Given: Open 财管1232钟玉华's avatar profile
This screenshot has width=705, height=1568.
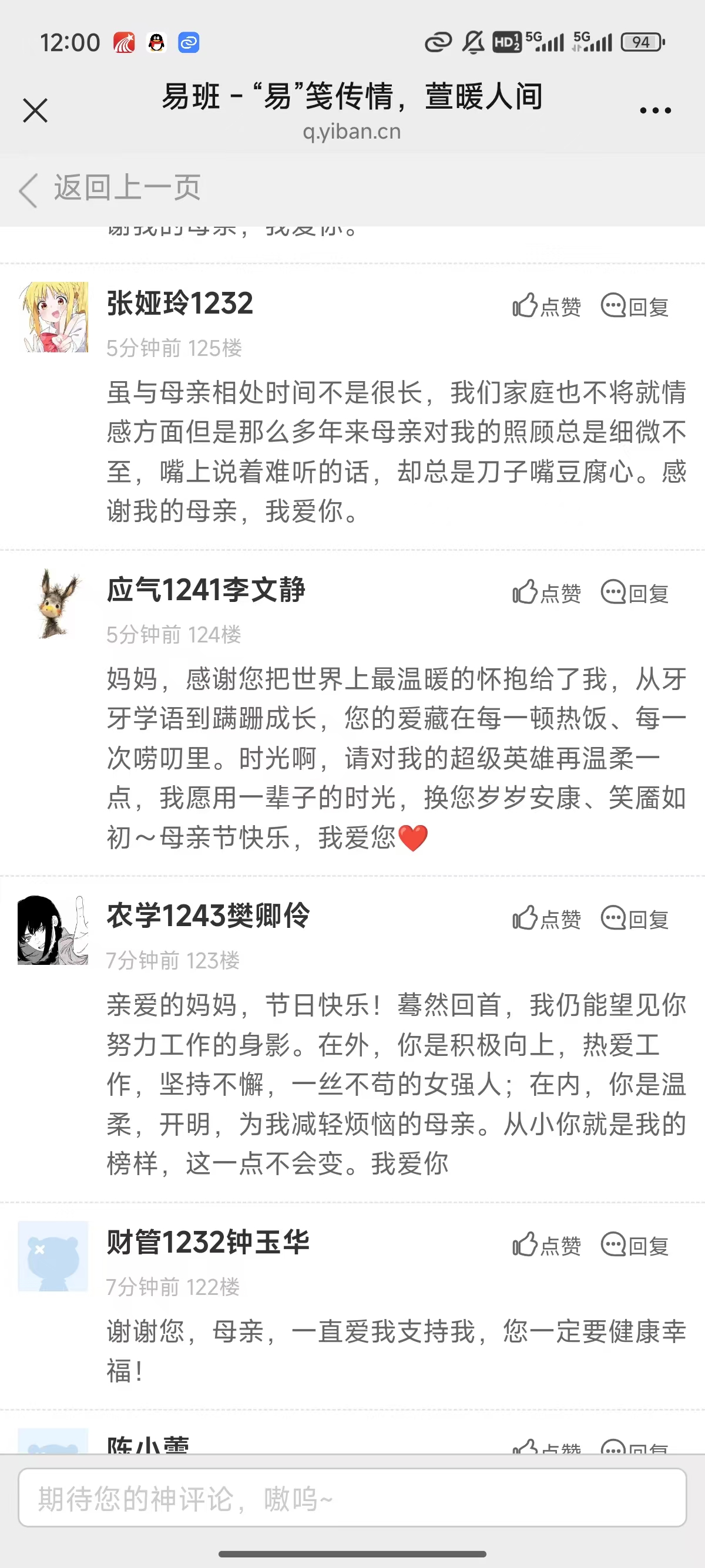Looking at the screenshot, I should tap(53, 1256).
